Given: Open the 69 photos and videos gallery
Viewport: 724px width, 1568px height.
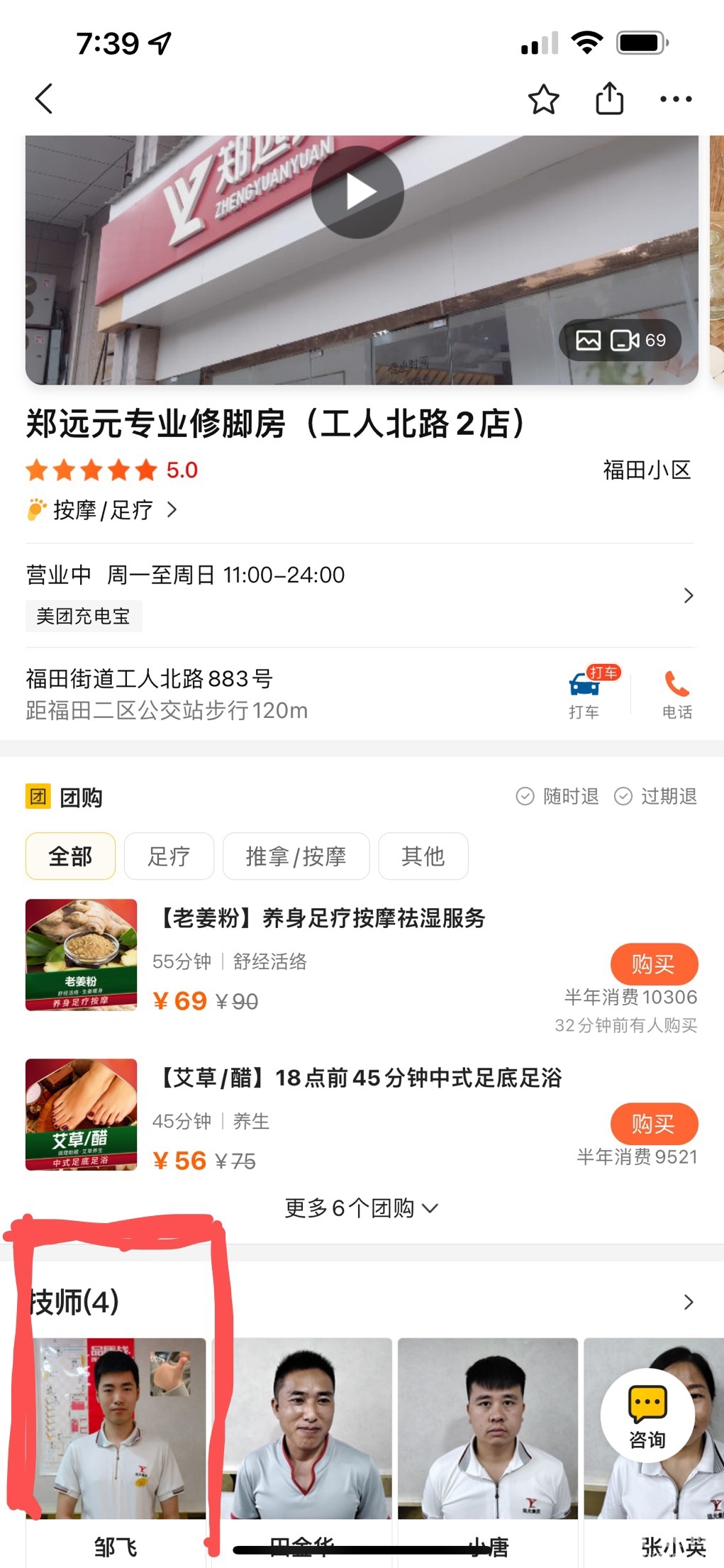Looking at the screenshot, I should tap(620, 341).
